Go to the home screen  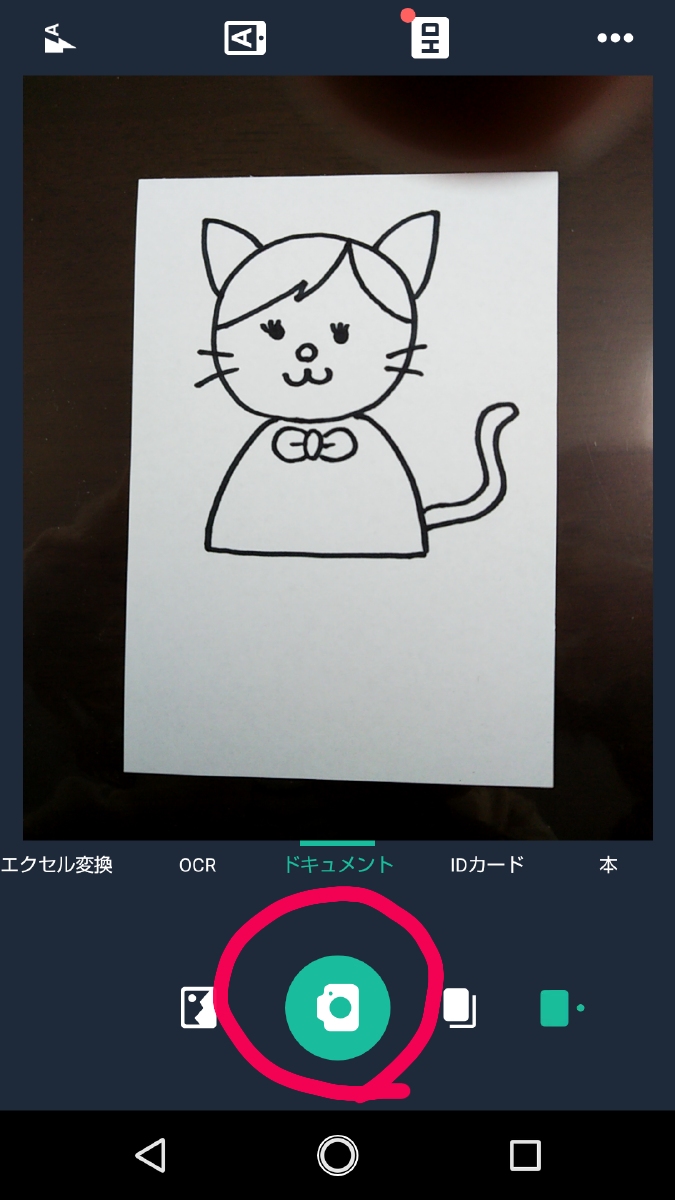point(338,1155)
